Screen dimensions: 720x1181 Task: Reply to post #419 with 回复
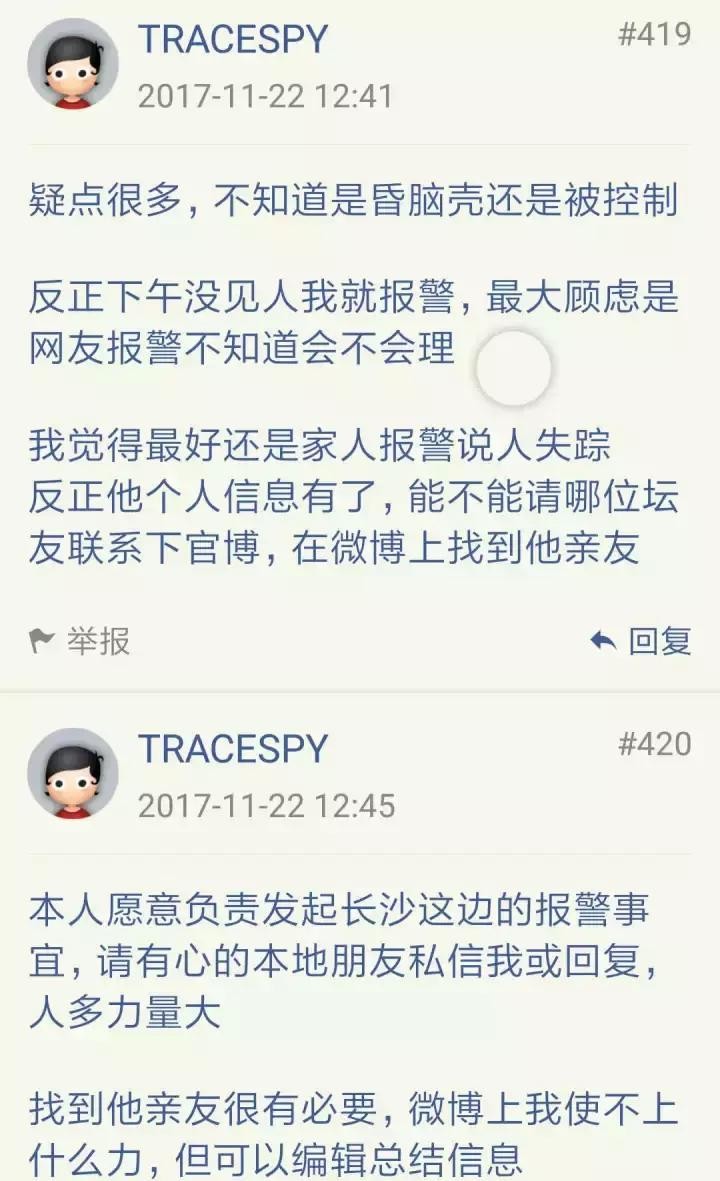641,641
